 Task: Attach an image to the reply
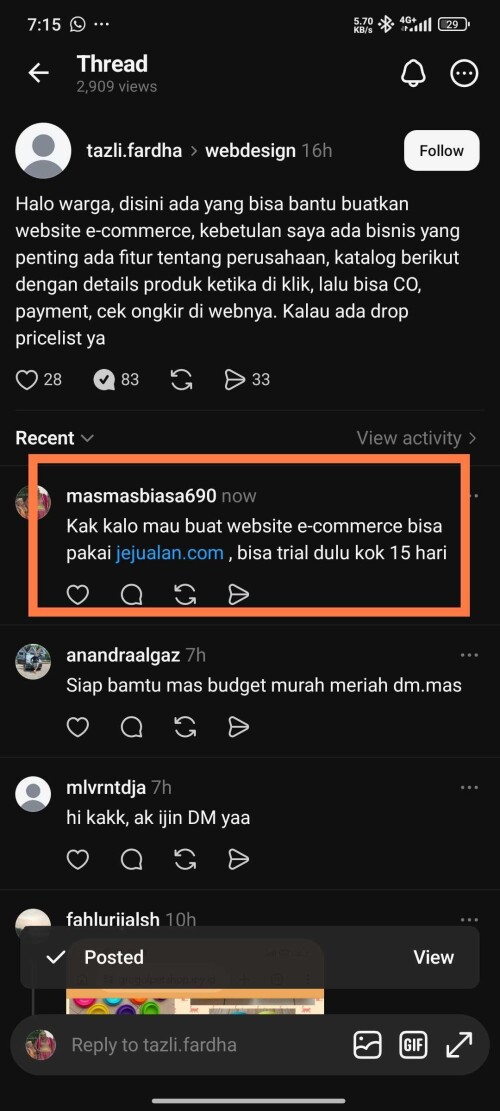tap(368, 1045)
